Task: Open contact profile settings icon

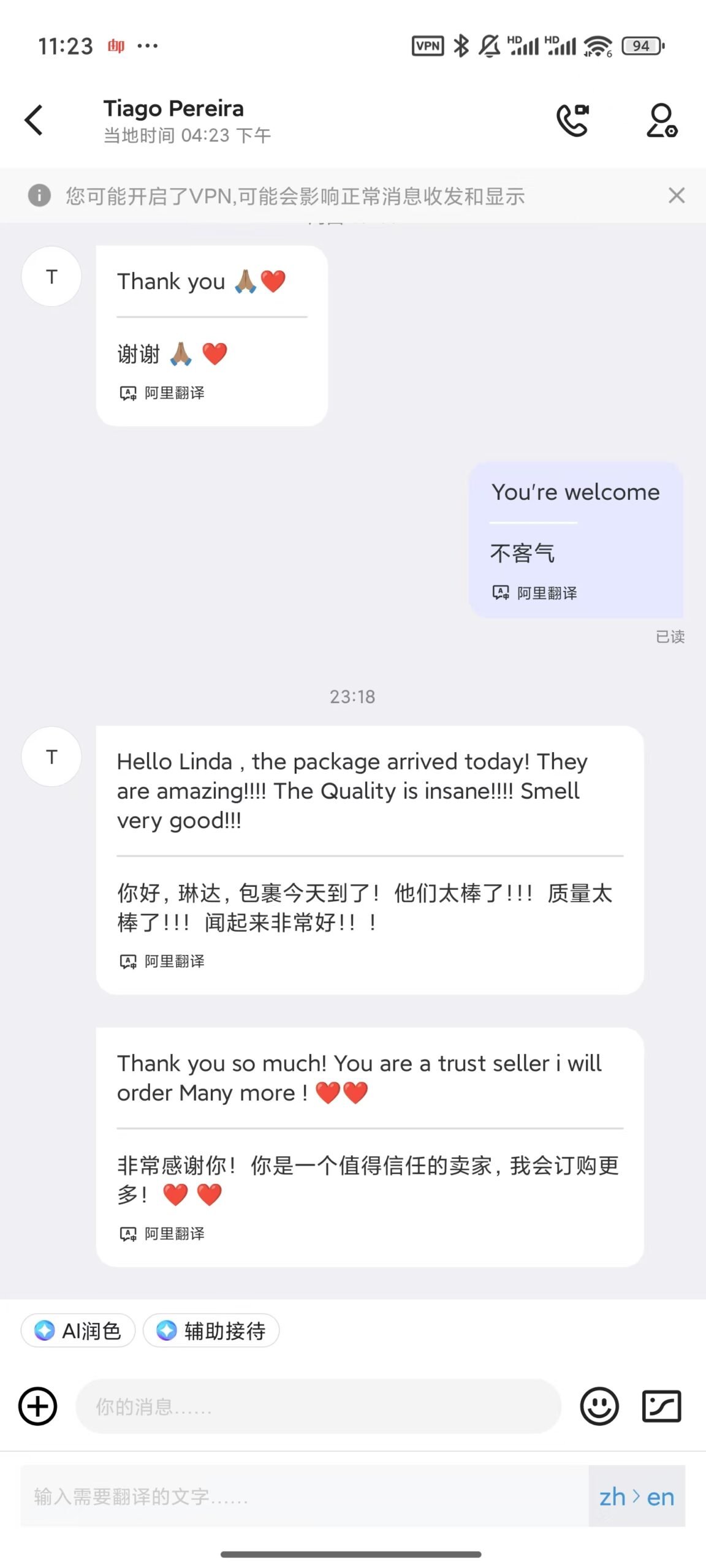Action: tap(662, 120)
